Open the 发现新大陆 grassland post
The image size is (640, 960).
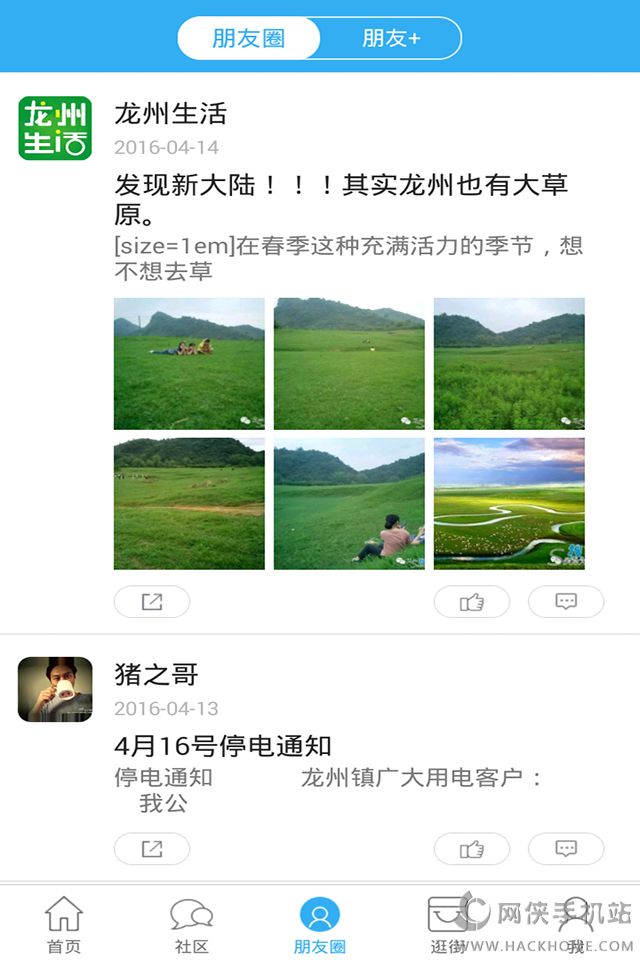tap(341, 199)
